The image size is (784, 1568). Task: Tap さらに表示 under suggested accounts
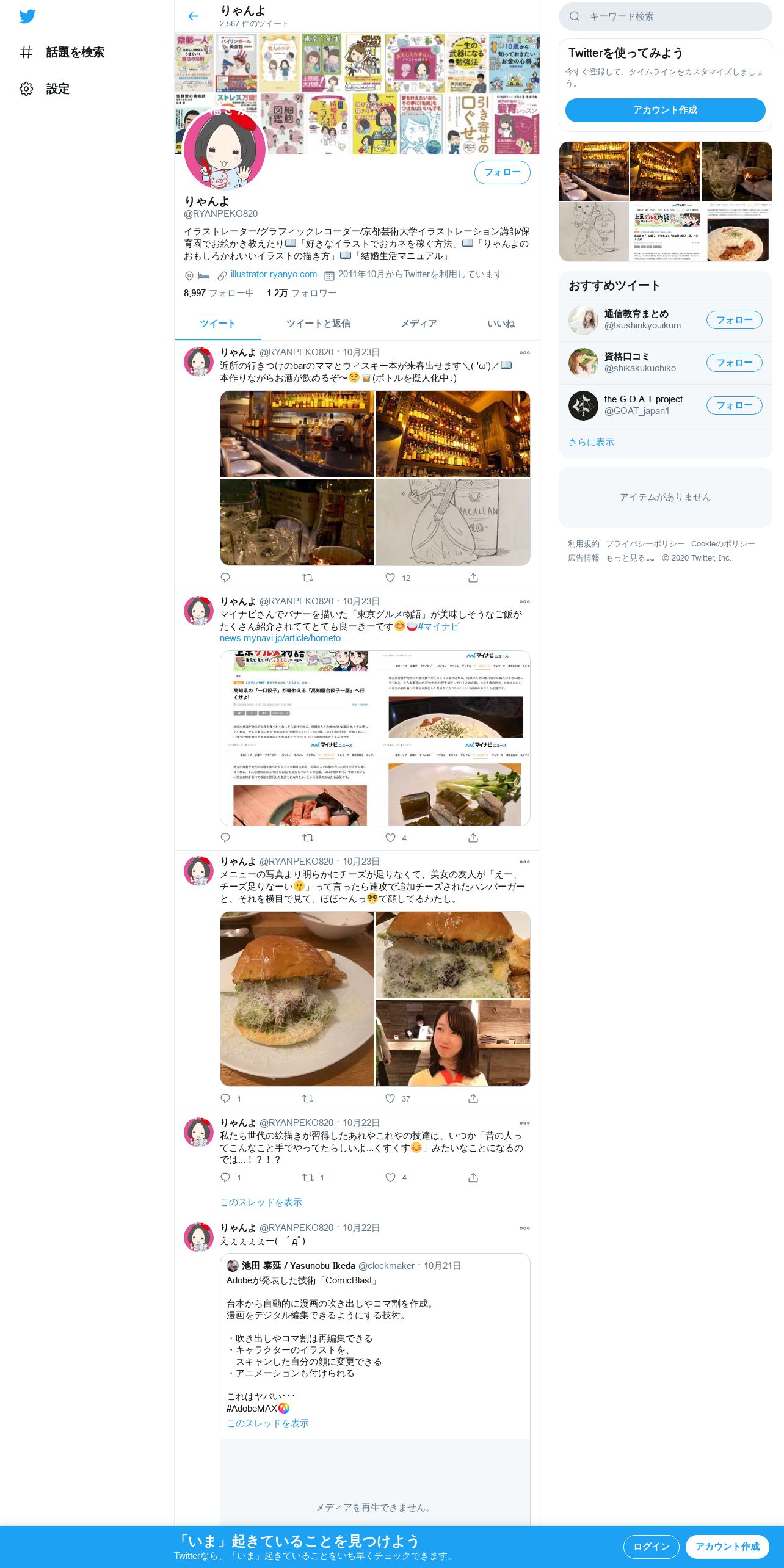(591, 442)
